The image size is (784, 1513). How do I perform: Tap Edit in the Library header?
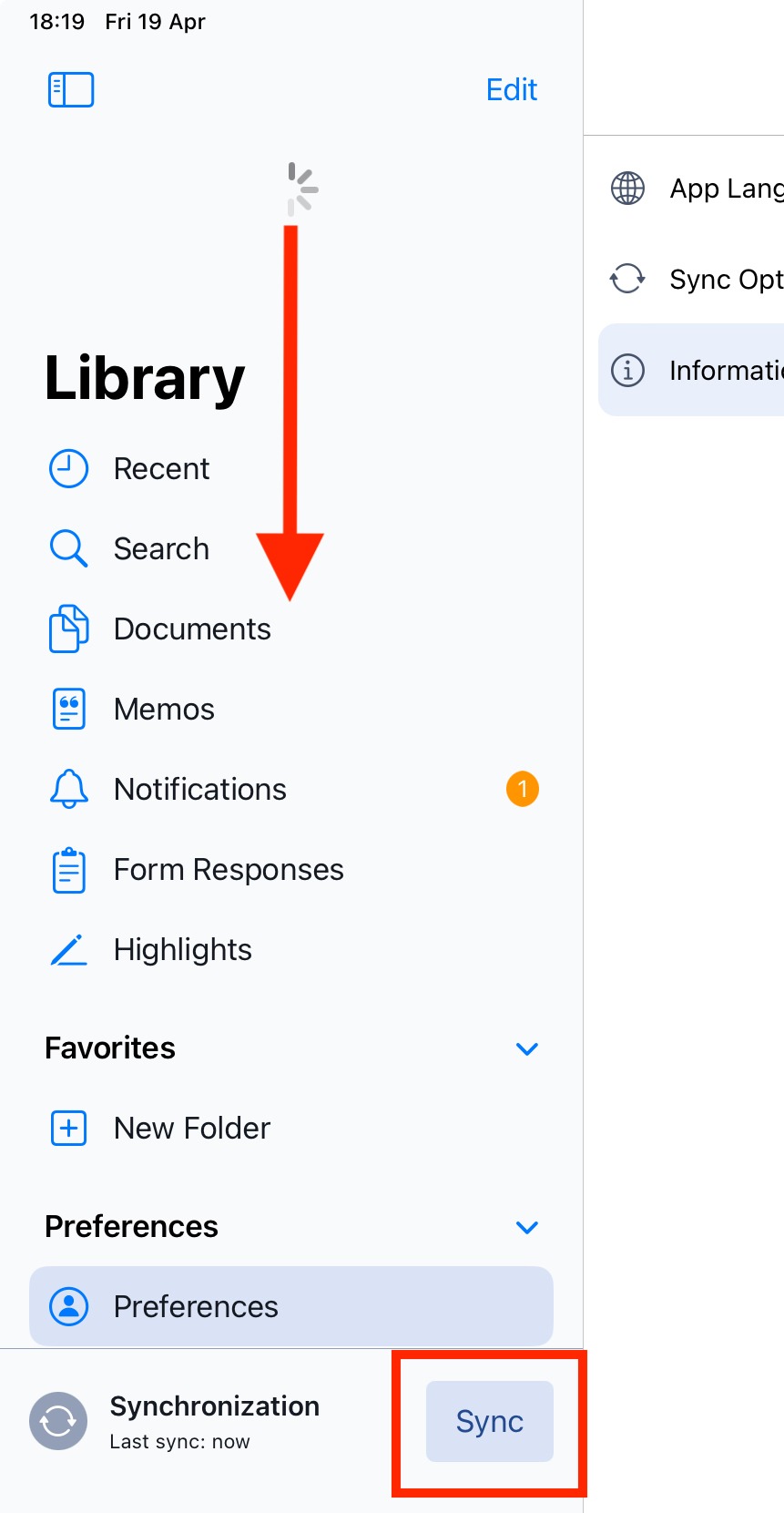pyautogui.click(x=511, y=89)
